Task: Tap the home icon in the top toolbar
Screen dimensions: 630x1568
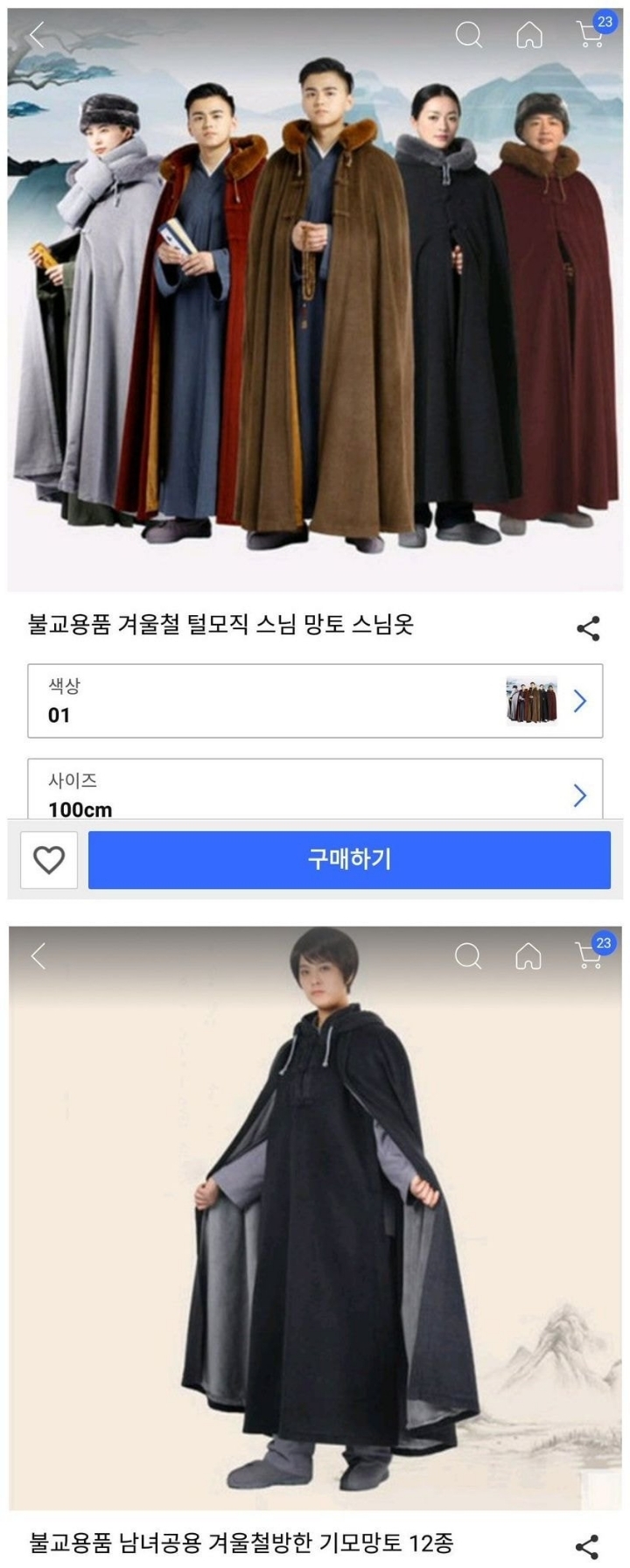Action: 528,36
